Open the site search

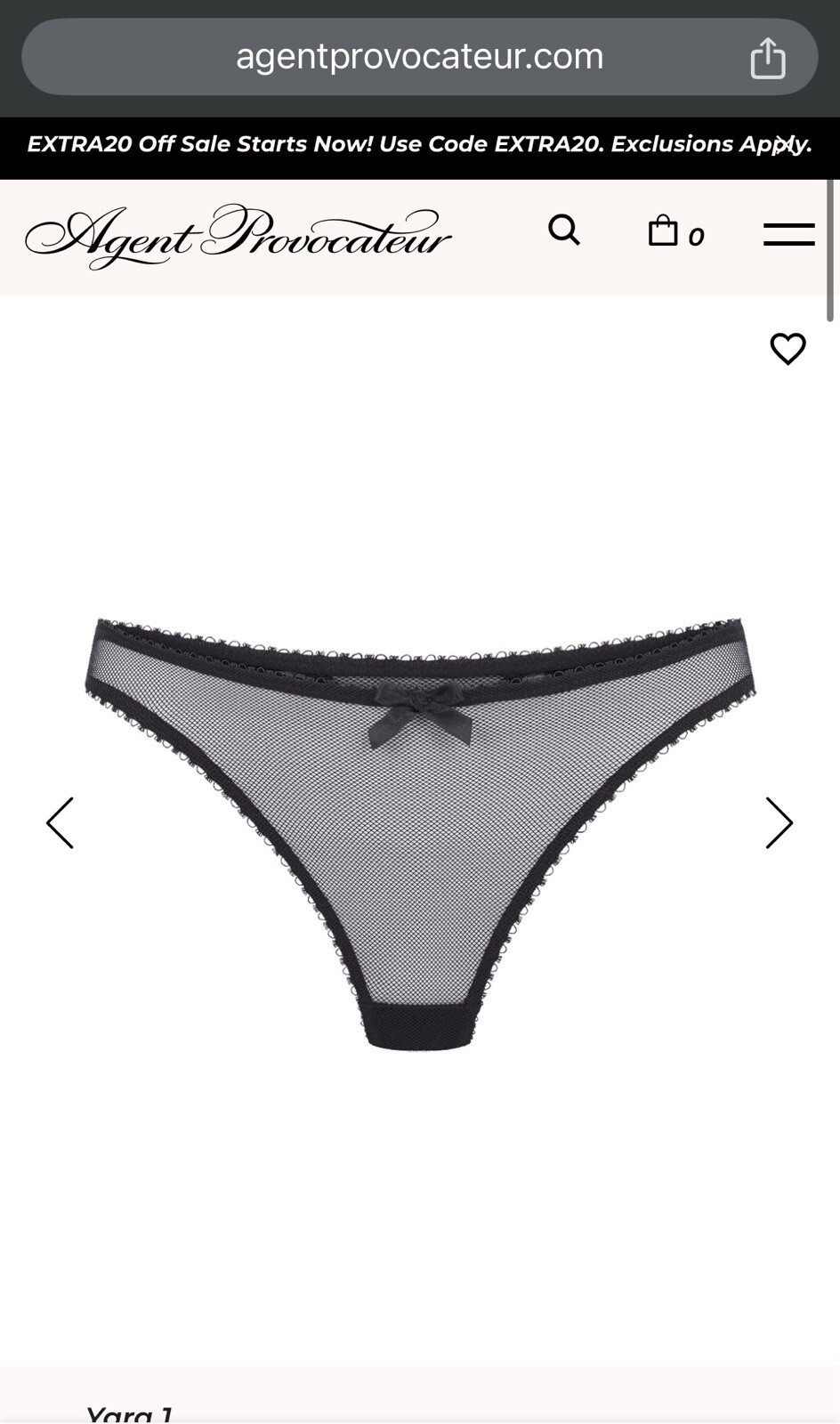tap(564, 231)
